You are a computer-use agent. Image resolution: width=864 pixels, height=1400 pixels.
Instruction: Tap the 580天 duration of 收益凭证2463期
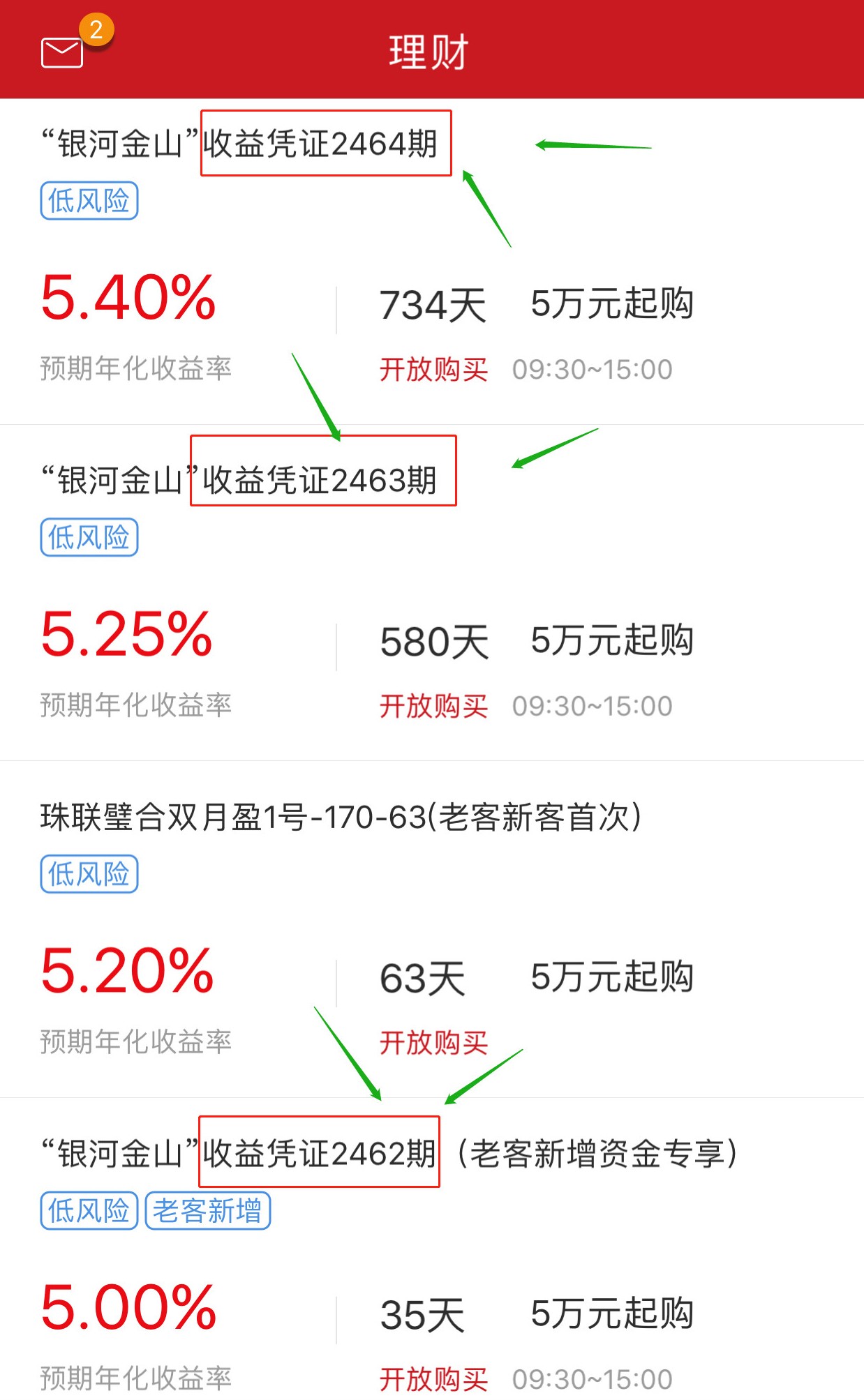[433, 639]
